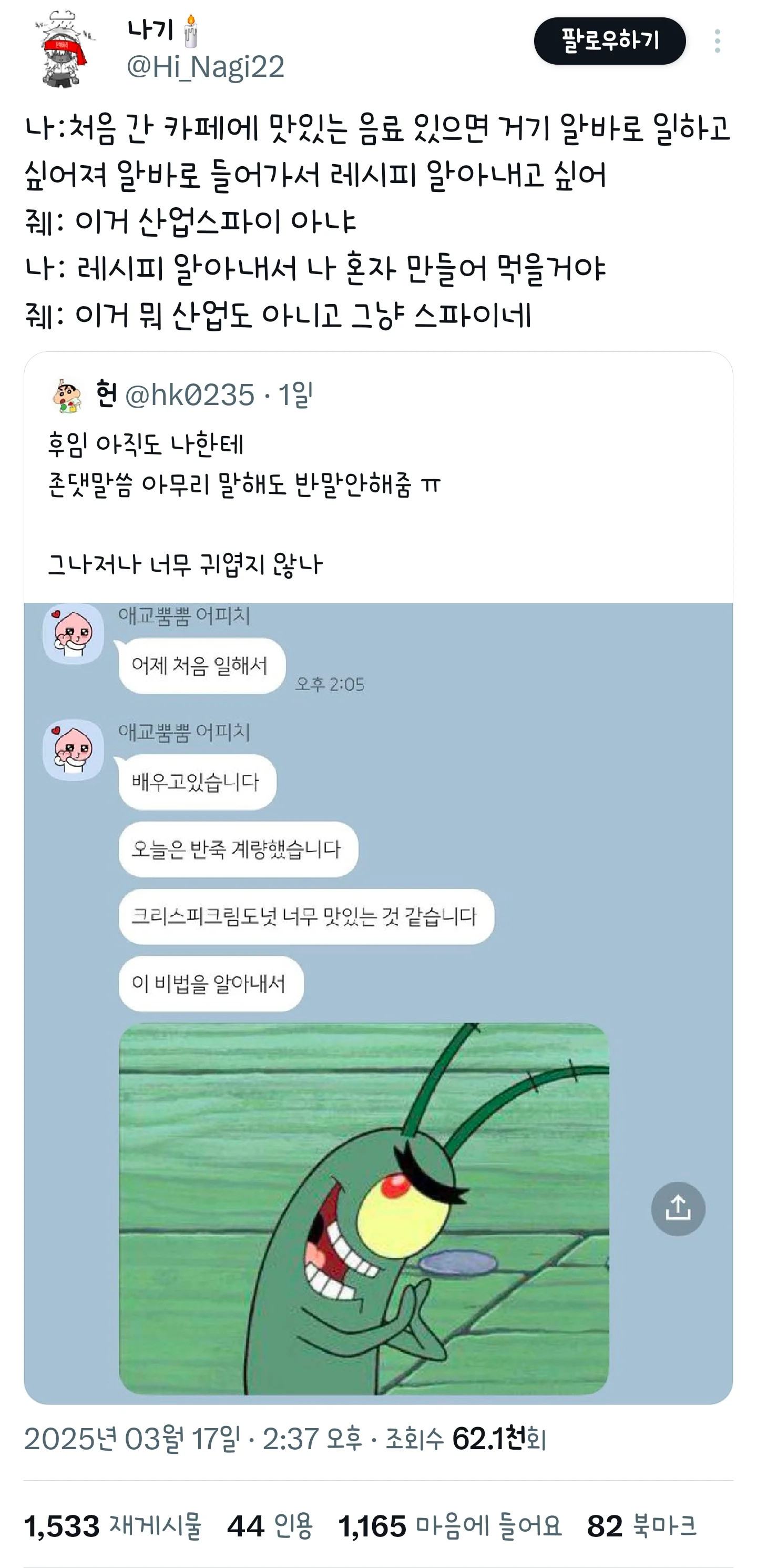This screenshot has height=1568, width=757.
Task: Open the three-dot overflow menu
Action: pyautogui.click(x=718, y=41)
